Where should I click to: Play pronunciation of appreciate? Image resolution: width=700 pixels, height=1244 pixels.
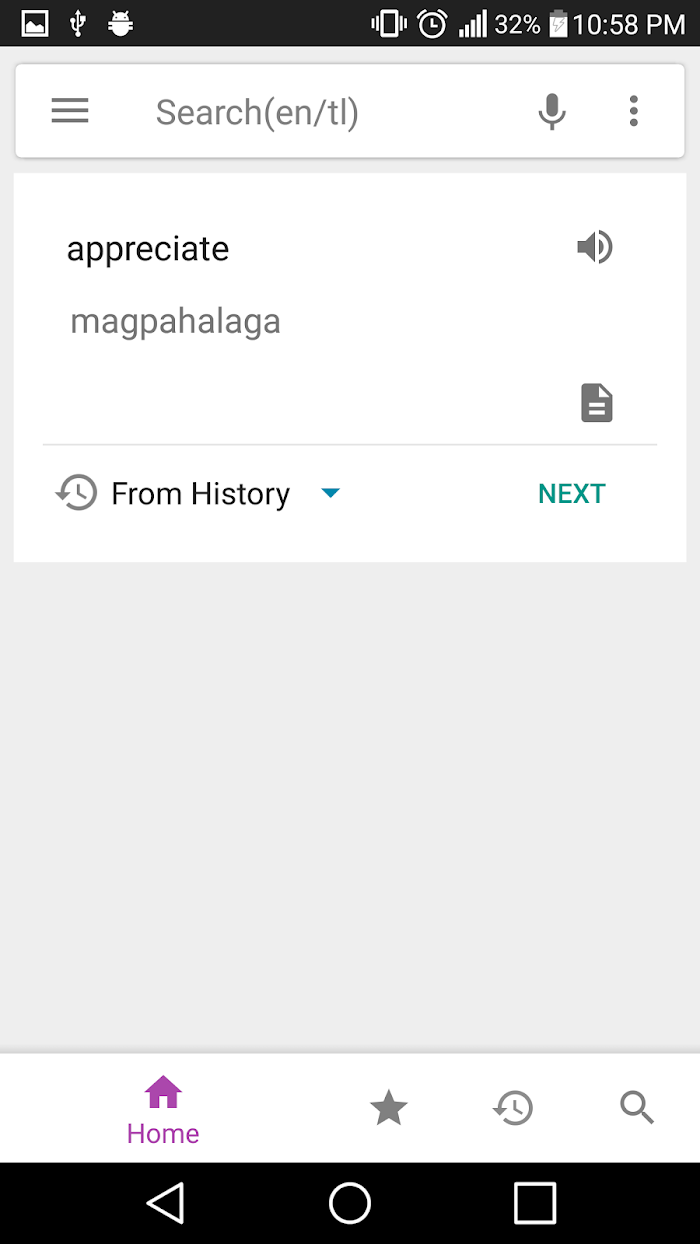[595, 247]
